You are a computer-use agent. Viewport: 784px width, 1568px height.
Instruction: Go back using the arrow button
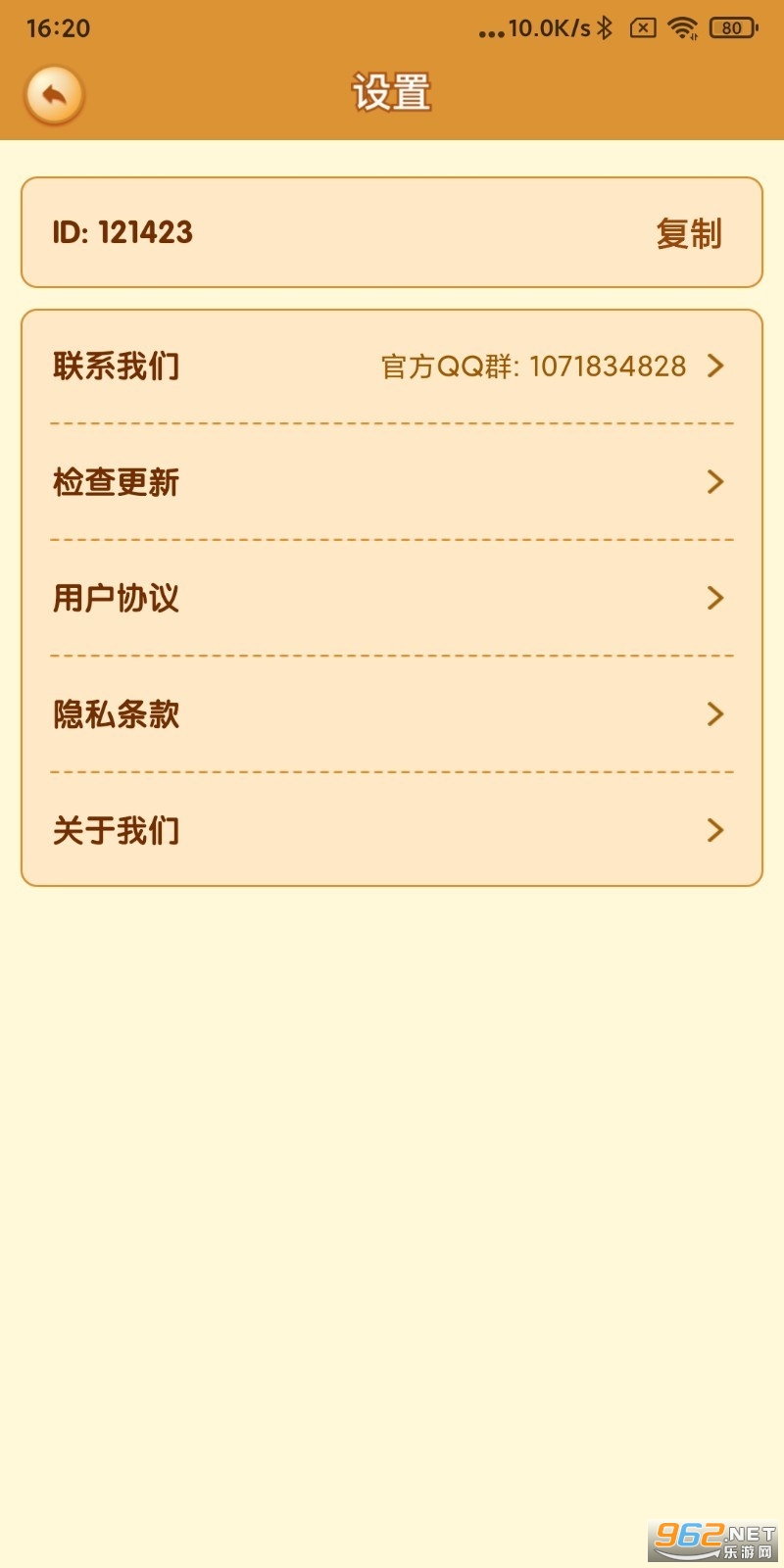(55, 96)
